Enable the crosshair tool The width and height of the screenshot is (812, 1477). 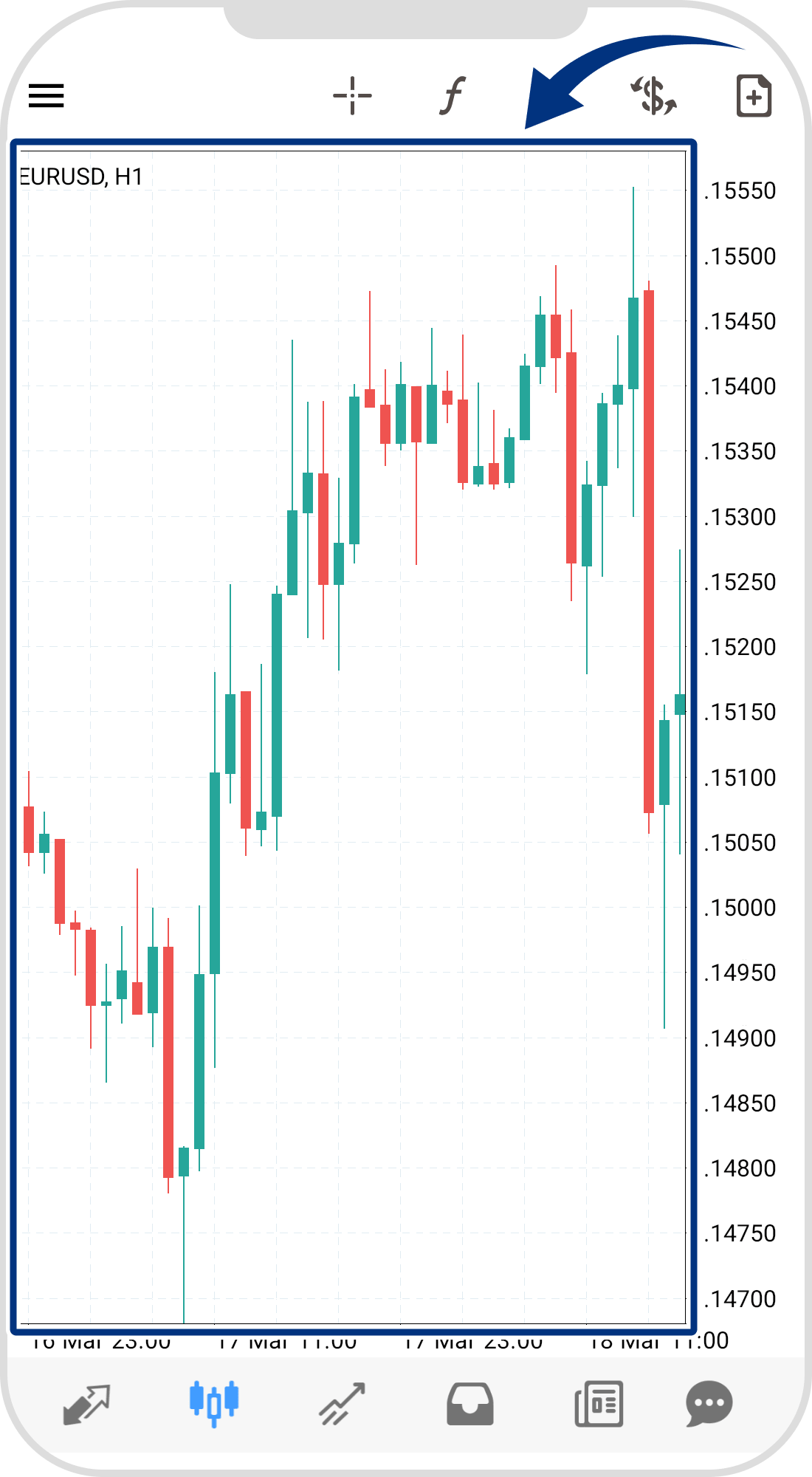coord(352,95)
